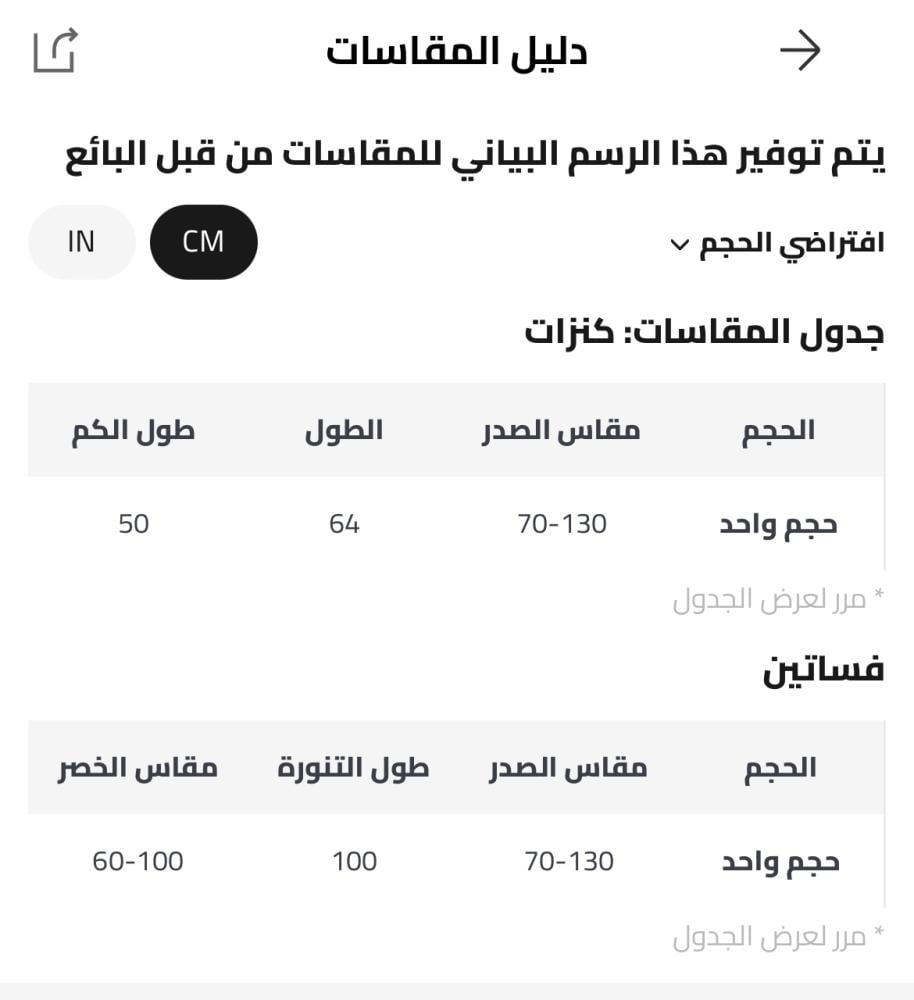Share the size guide
The width and height of the screenshot is (914, 1000).
point(55,51)
